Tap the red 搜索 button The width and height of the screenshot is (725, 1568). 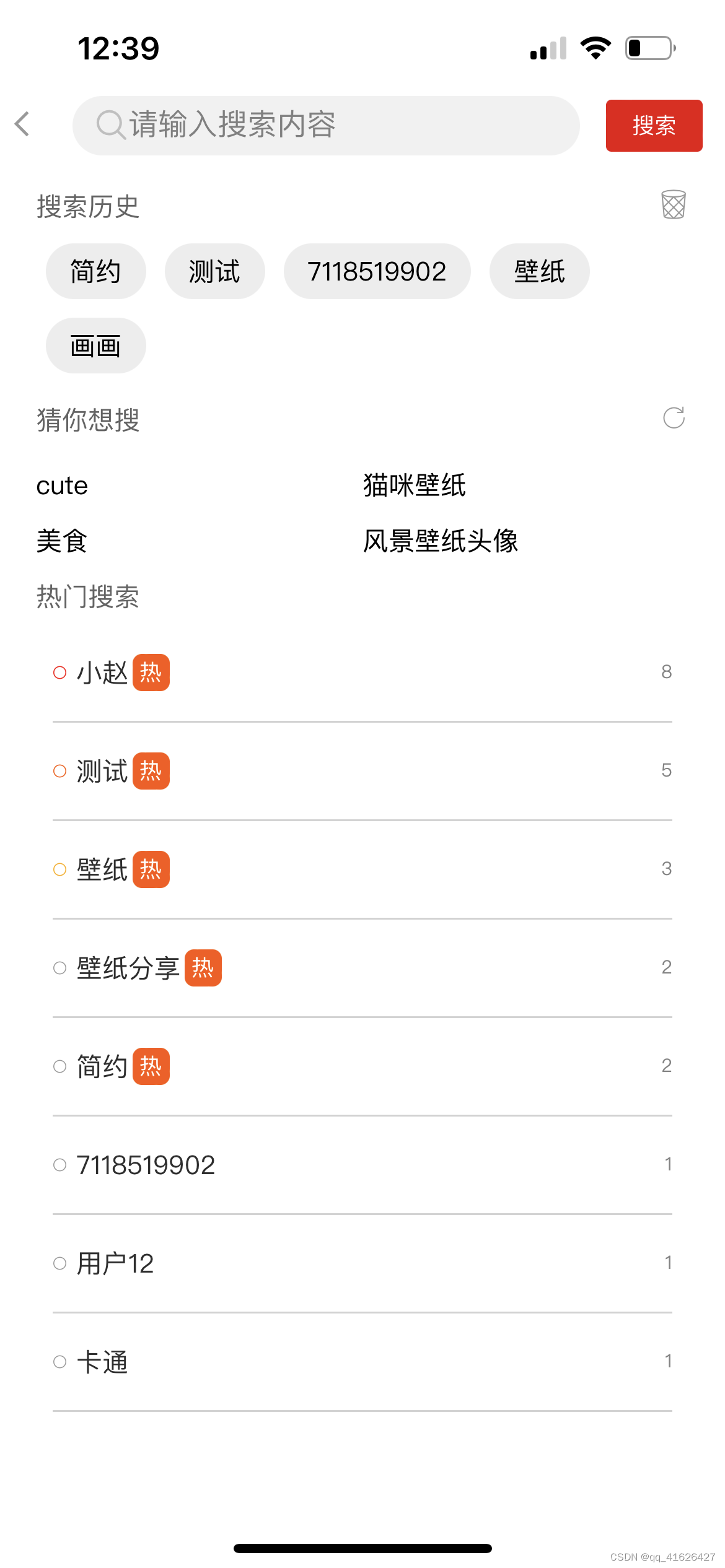tap(654, 126)
